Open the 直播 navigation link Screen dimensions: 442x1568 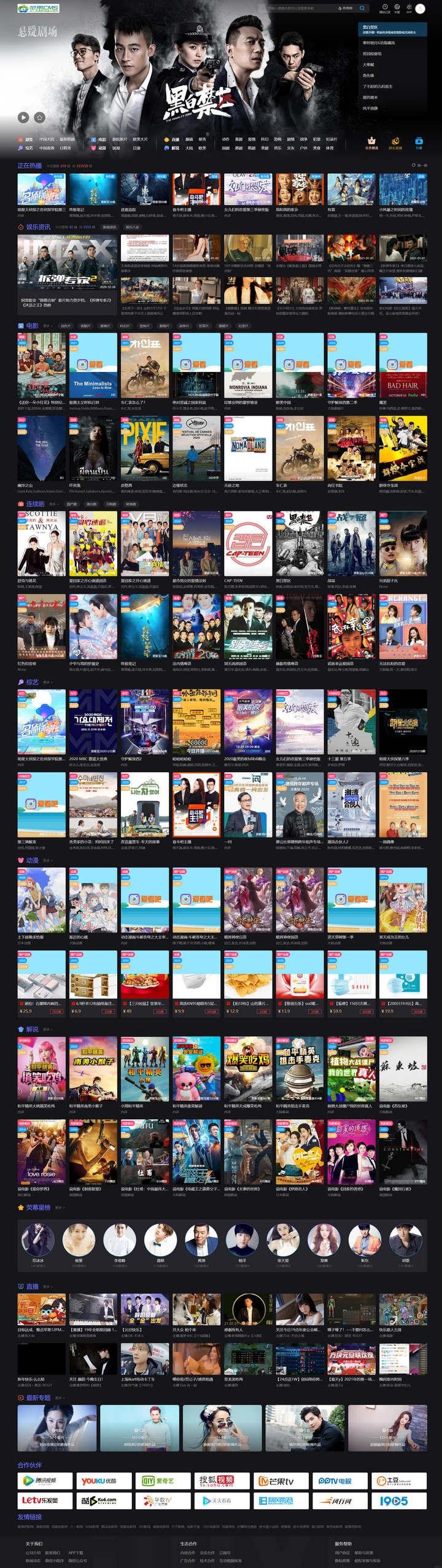(x=175, y=139)
